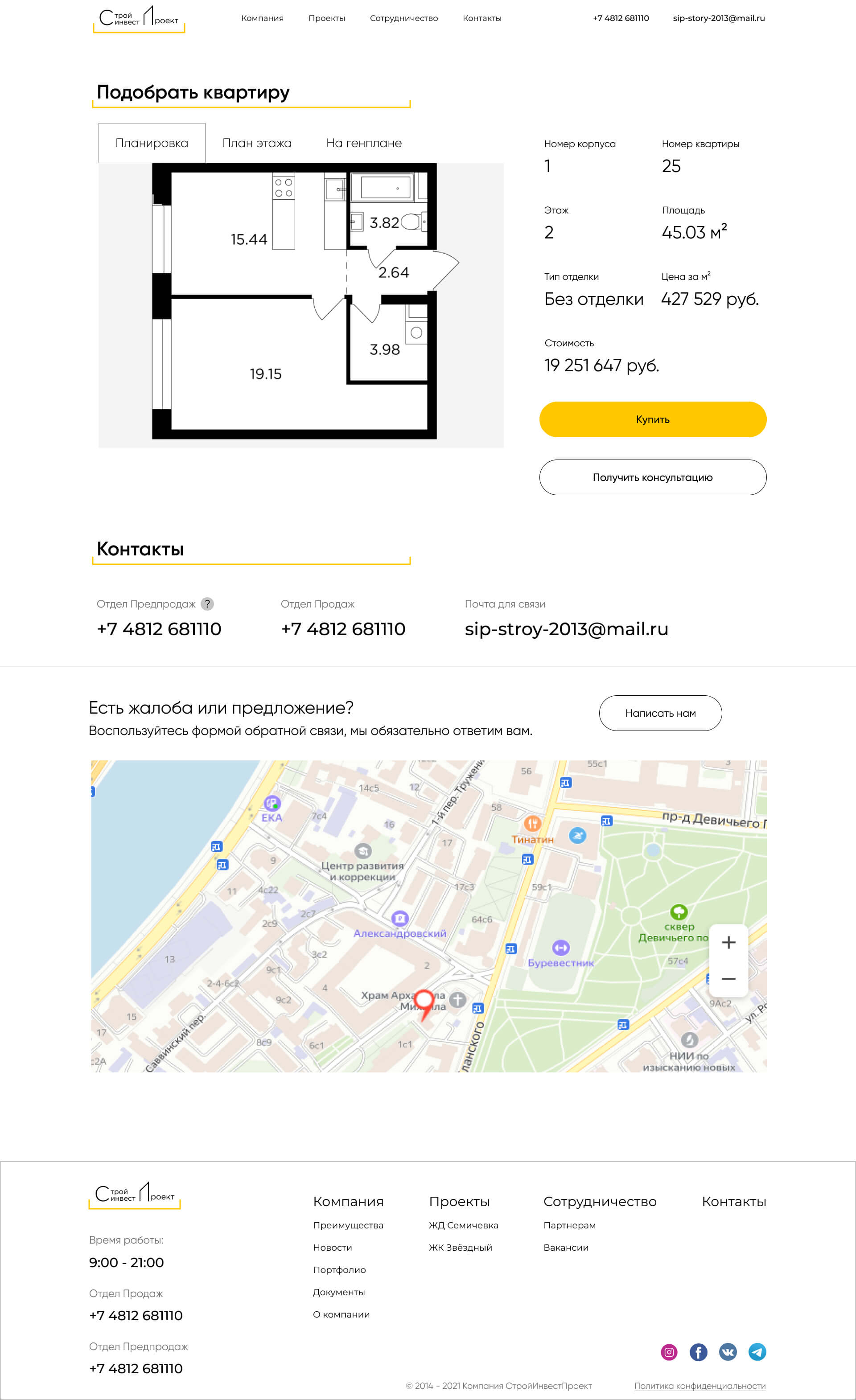Viewport: 856px width, 1400px height.
Task: Open the Компания menu in header
Action: pyautogui.click(x=262, y=18)
